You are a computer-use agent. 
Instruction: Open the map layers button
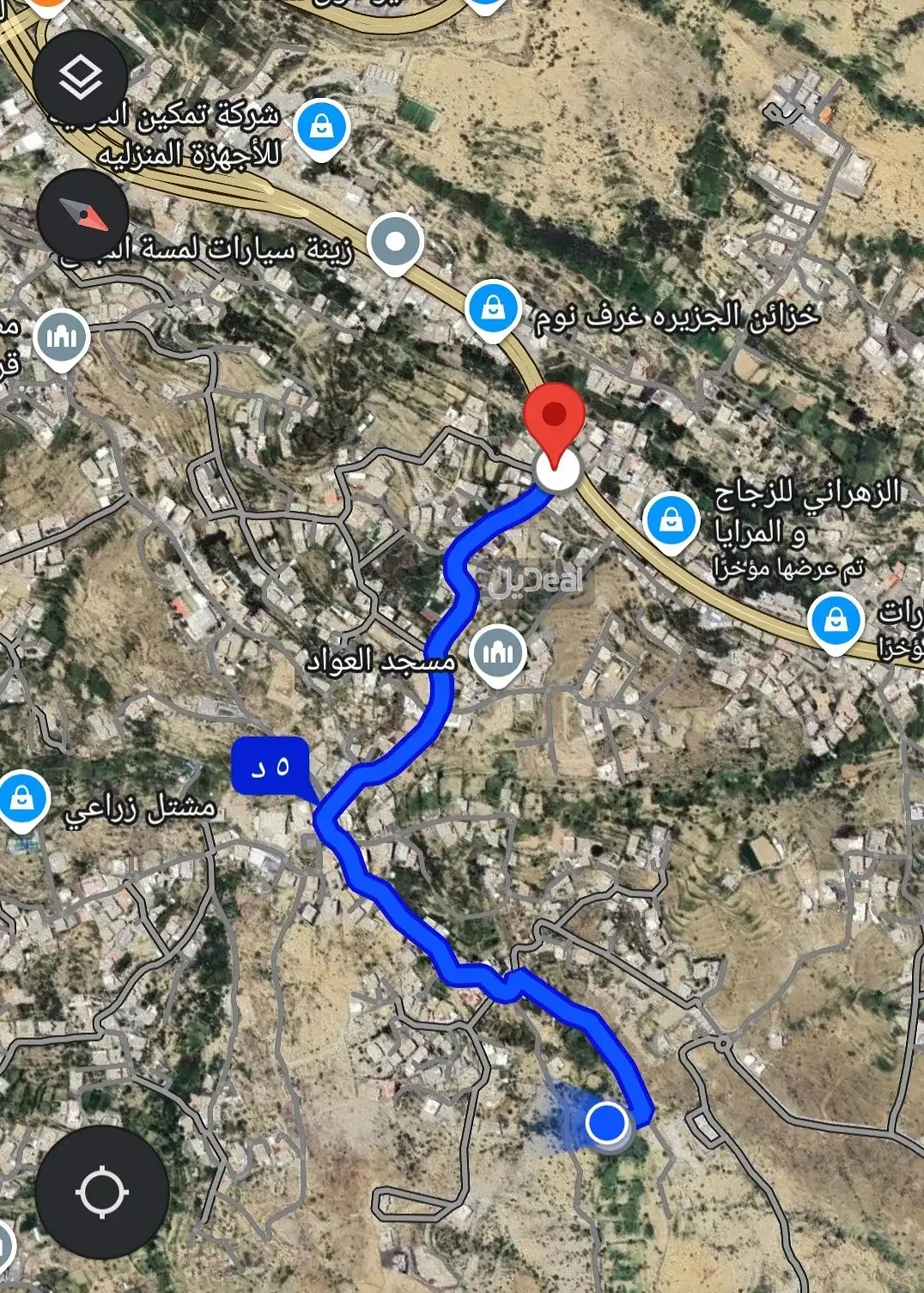pyautogui.click(x=81, y=77)
